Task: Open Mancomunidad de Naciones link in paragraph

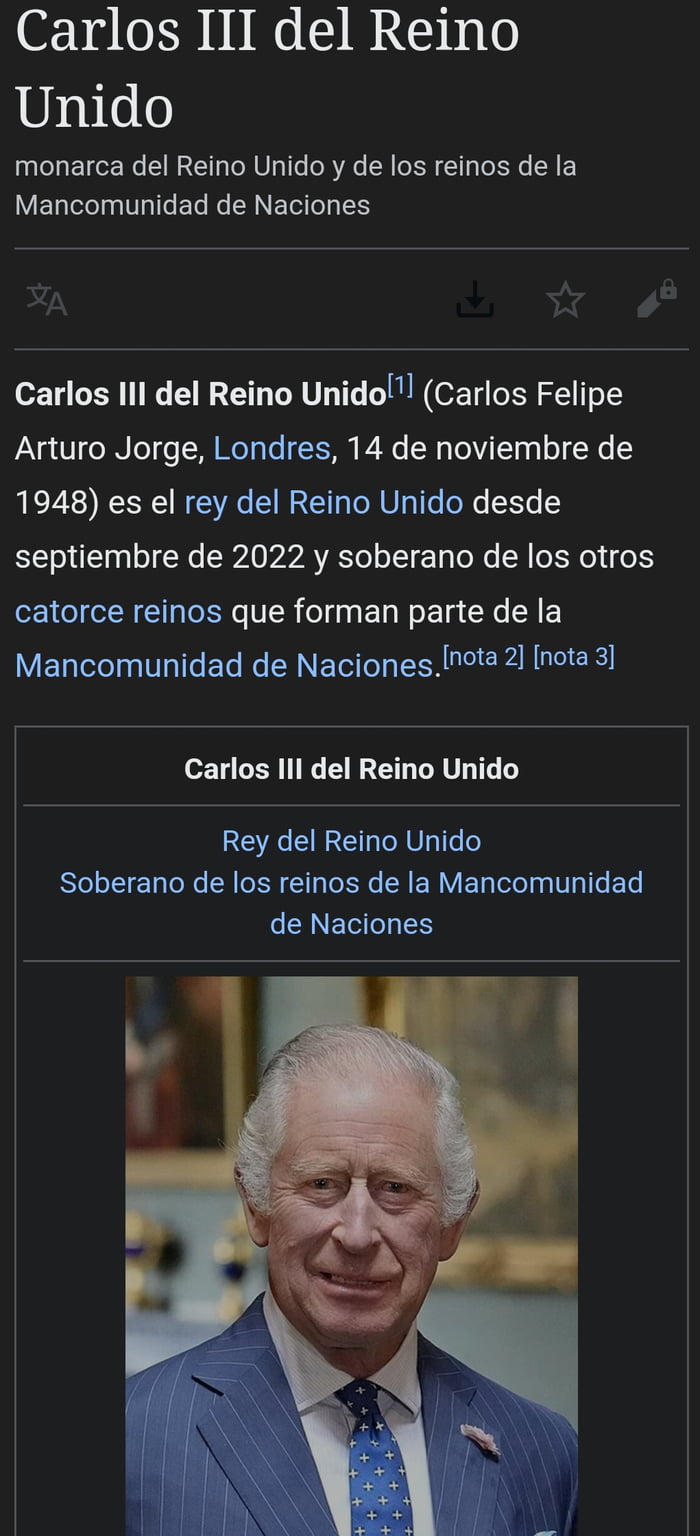Action: (224, 664)
